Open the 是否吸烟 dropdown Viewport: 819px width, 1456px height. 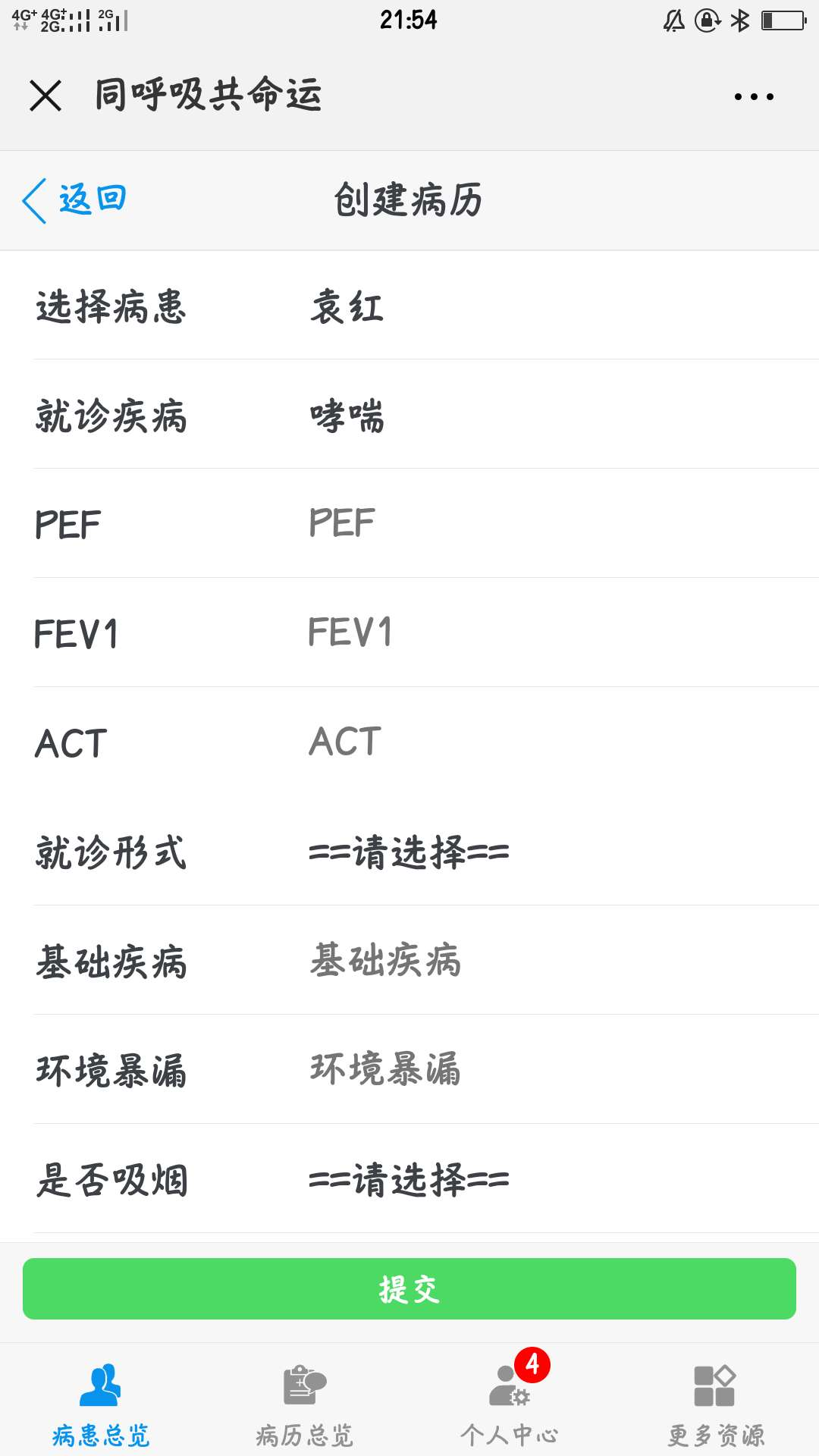(563, 1178)
